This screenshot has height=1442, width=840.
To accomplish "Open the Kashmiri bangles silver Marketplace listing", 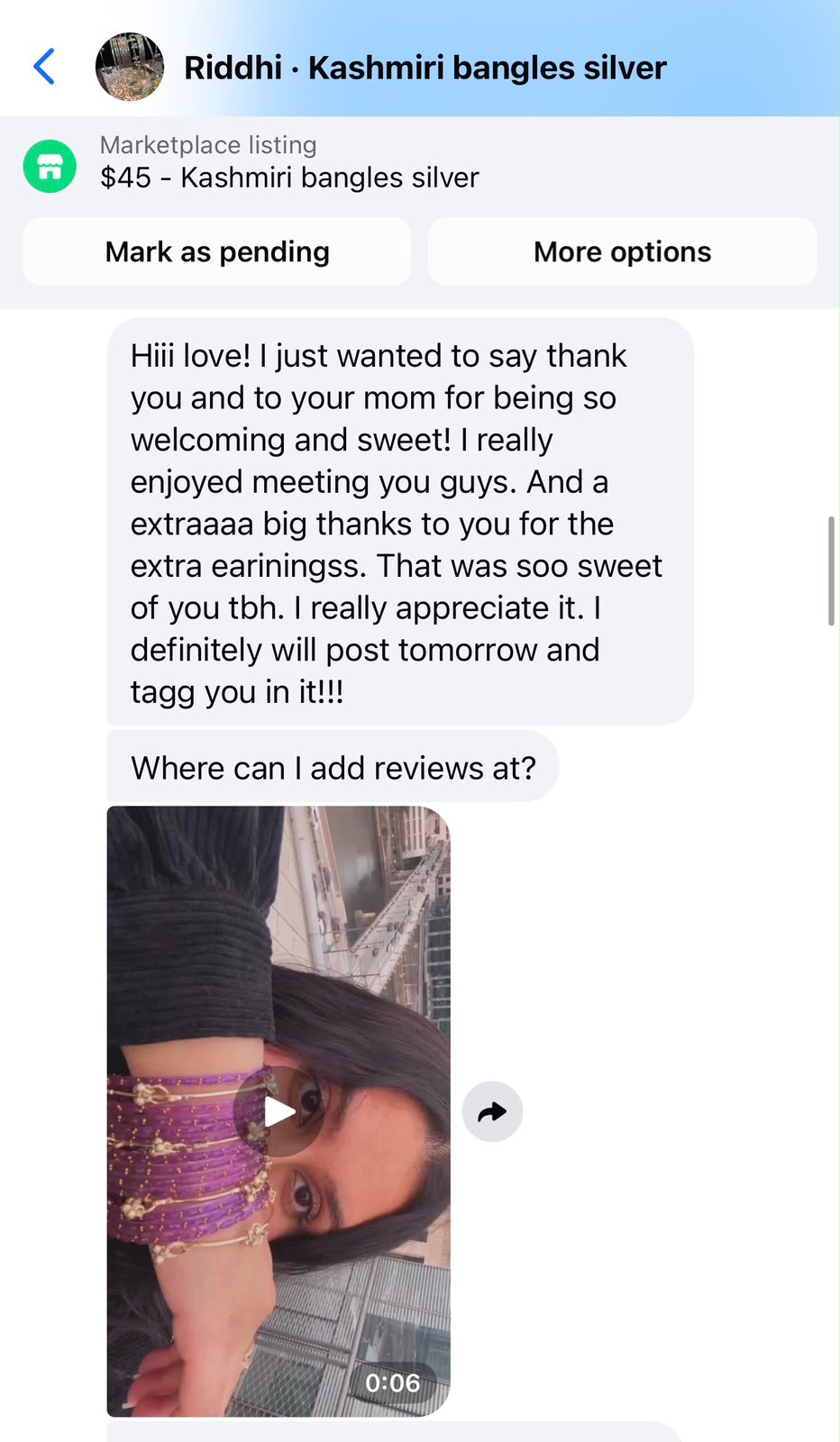I will (x=288, y=162).
